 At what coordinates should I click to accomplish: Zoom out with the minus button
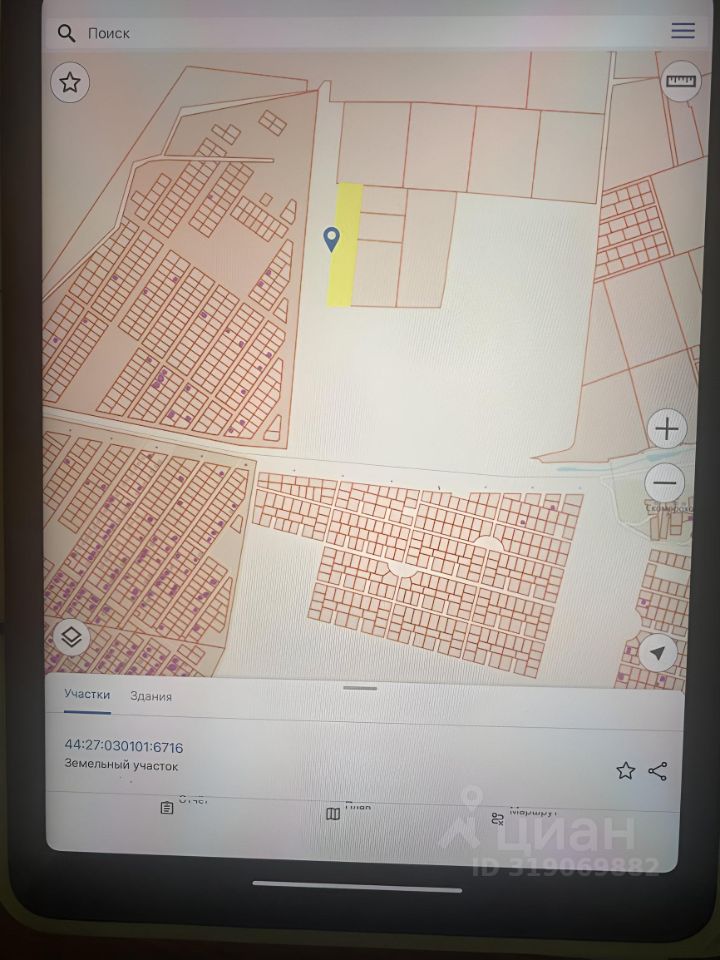click(x=667, y=483)
